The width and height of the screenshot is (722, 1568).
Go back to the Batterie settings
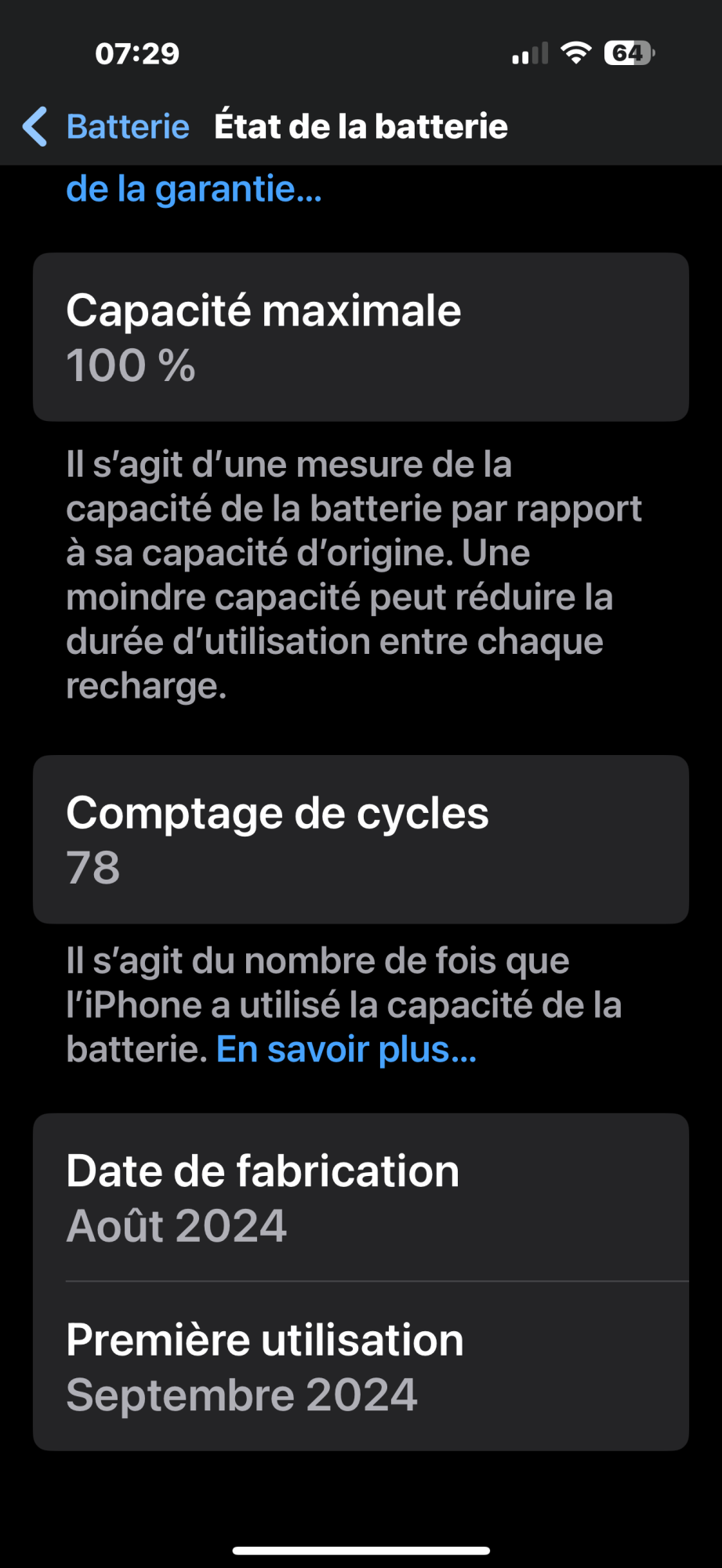click(x=107, y=127)
